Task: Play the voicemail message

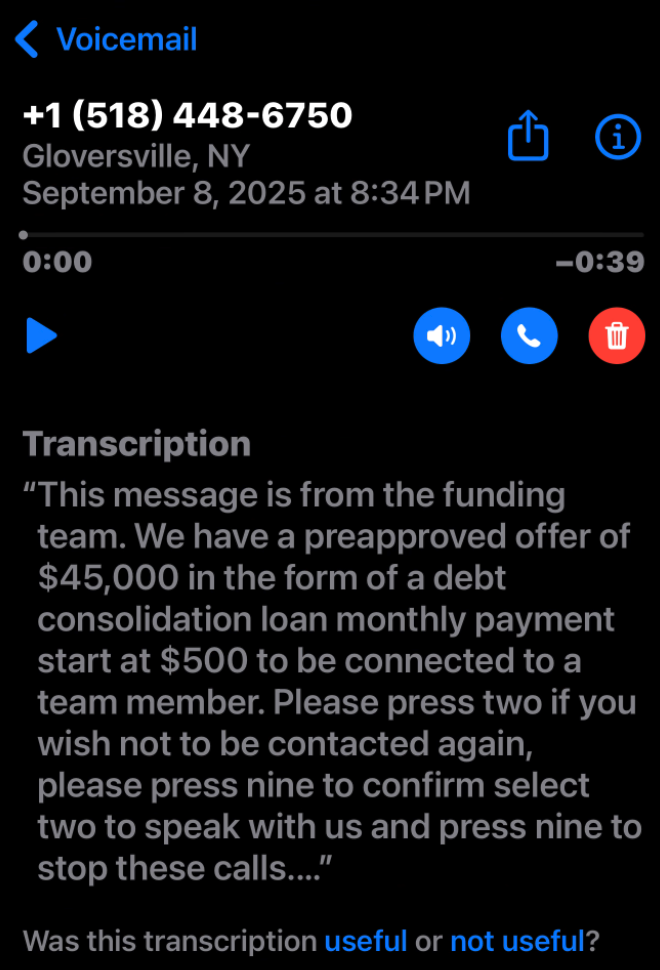Action: pyautogui.click(x=41, y=336)
